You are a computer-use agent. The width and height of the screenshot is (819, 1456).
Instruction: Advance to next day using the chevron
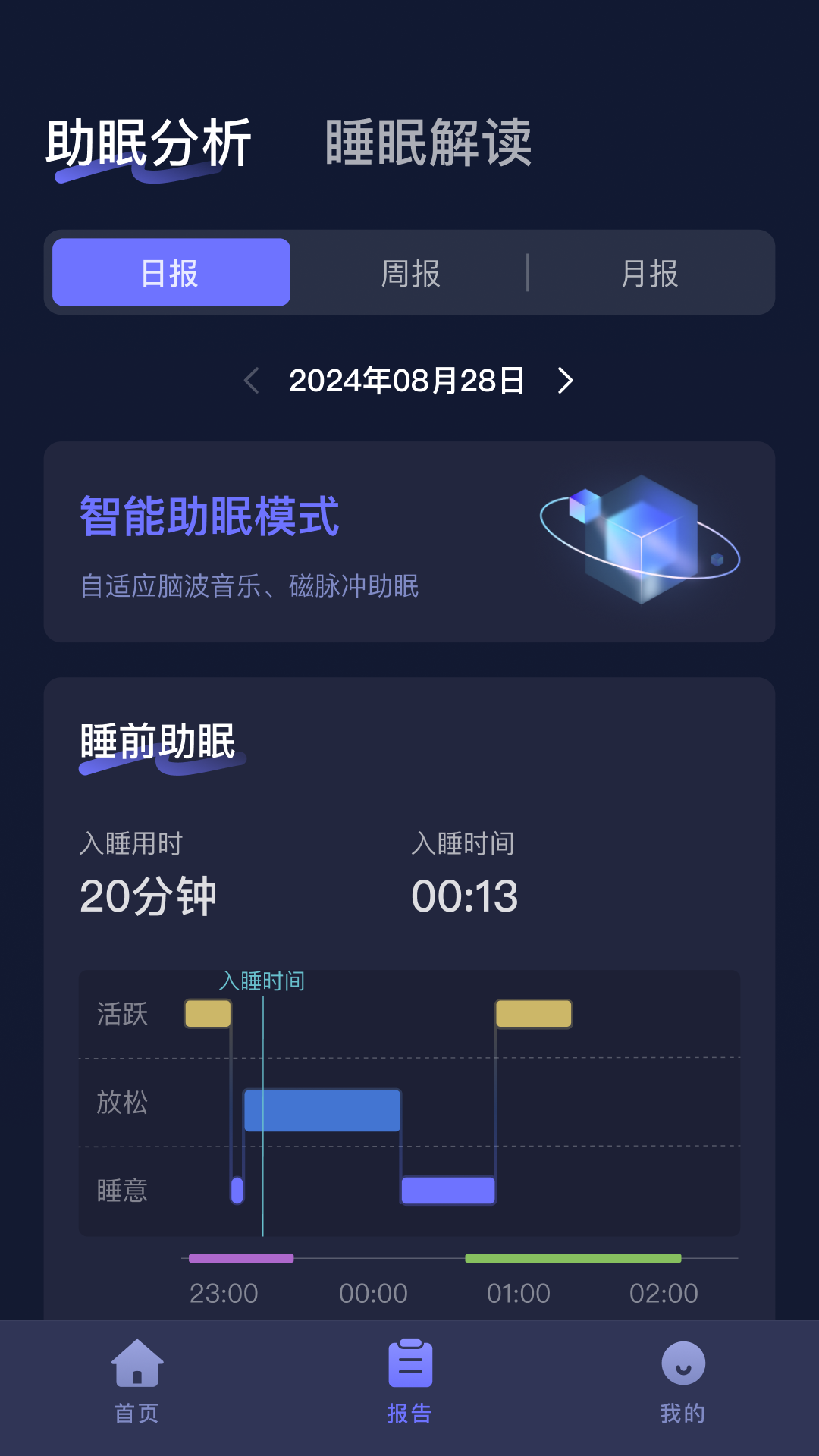pyautogui.click(x=567, y=383)
